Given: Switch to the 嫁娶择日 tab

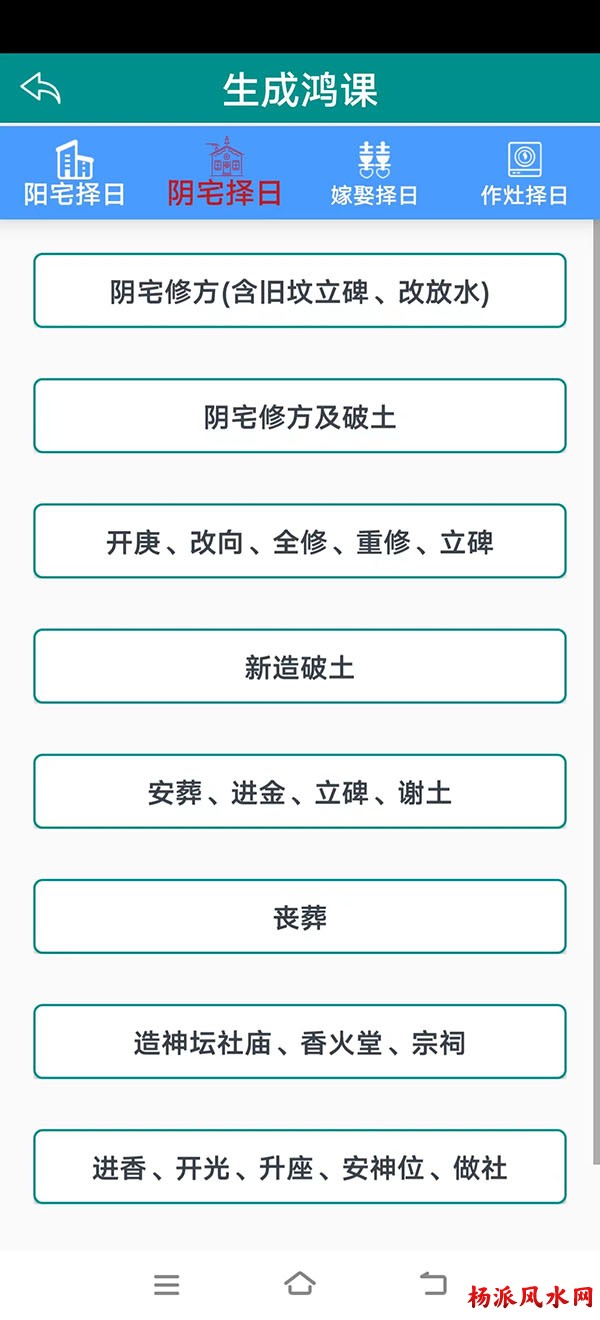Looking at the screenshot, I should (374, 174).
